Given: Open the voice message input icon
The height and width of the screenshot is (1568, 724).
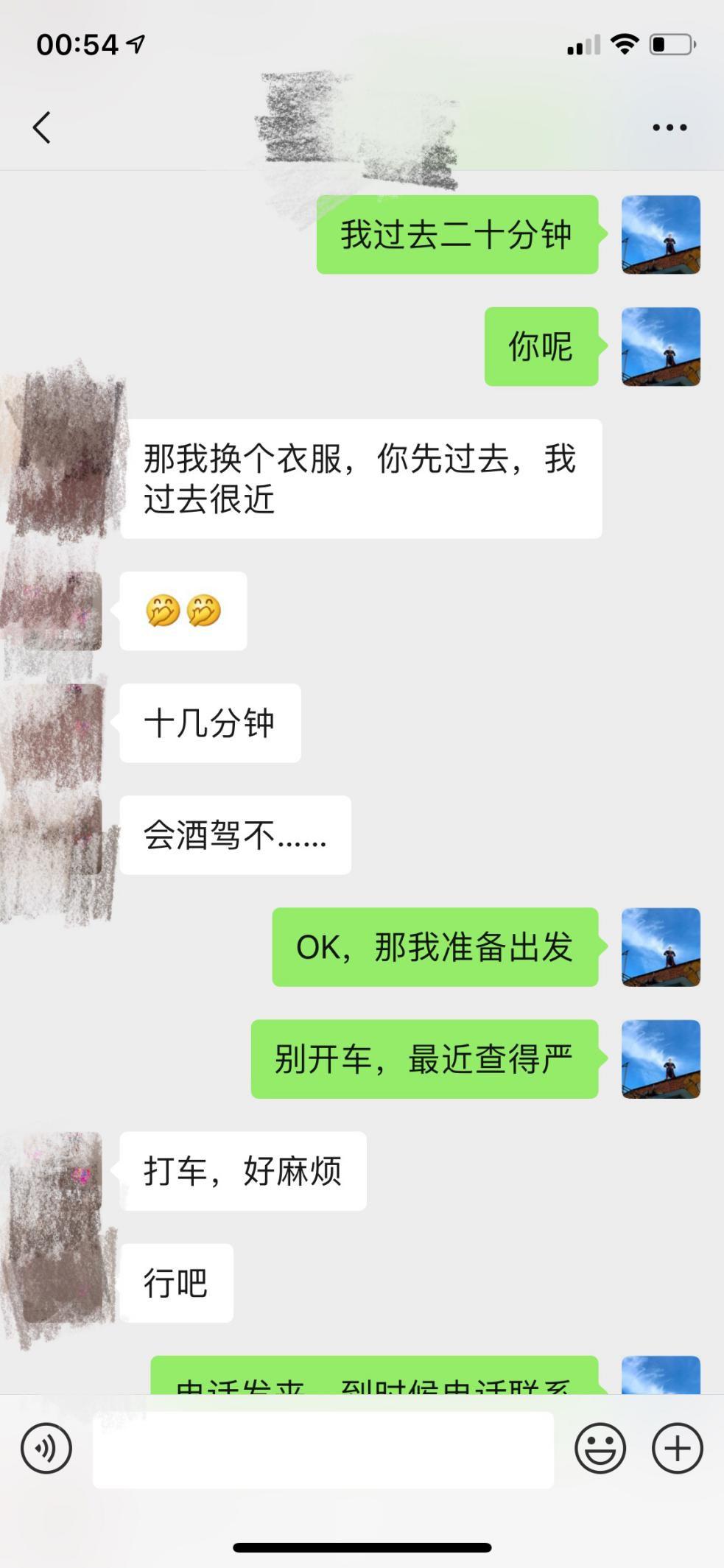Looking at the screenshot, I should [46, 1446].
